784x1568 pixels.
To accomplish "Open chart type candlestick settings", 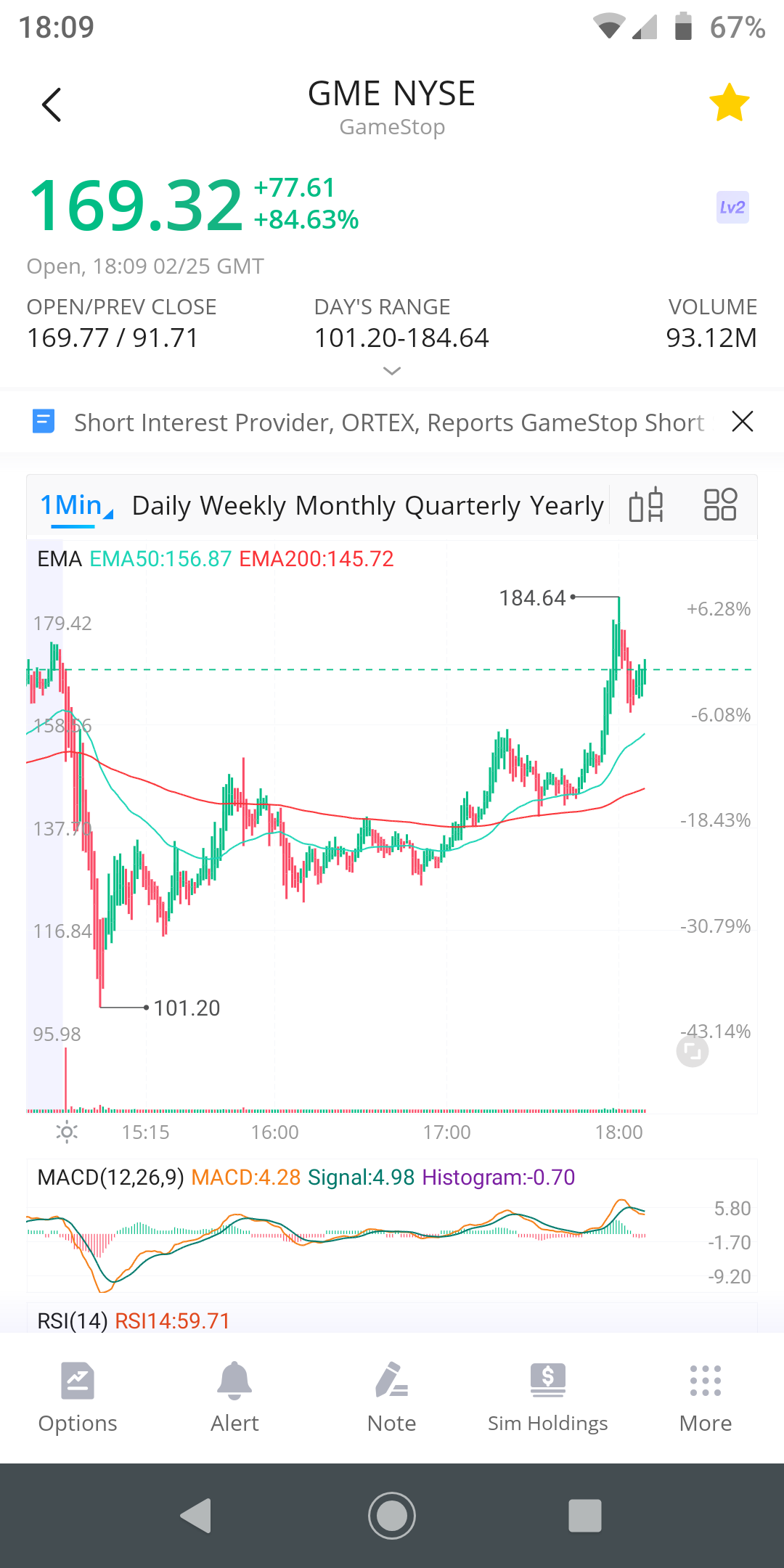I will tap(645, 505).
